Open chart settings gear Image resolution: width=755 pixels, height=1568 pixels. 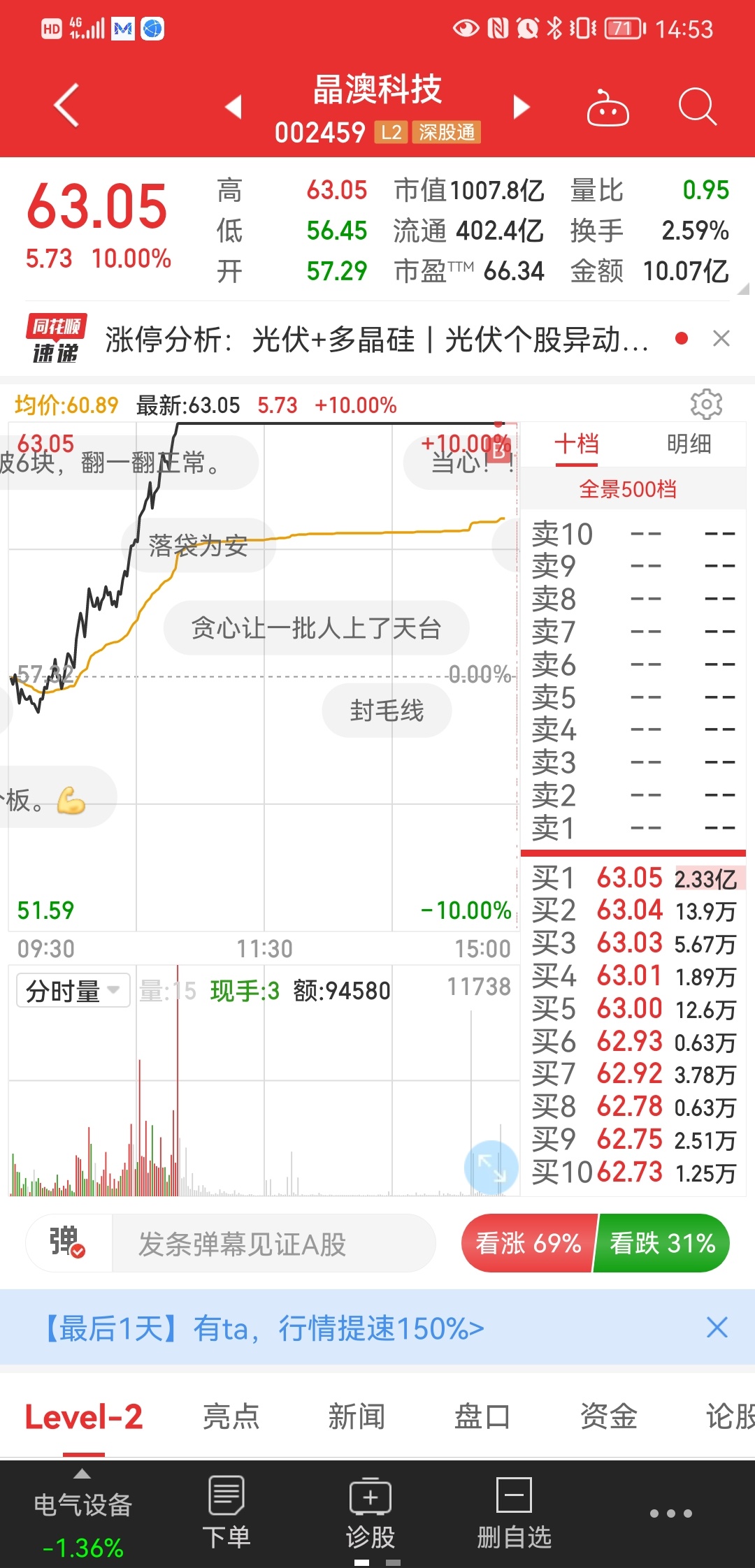pos(706,404)
